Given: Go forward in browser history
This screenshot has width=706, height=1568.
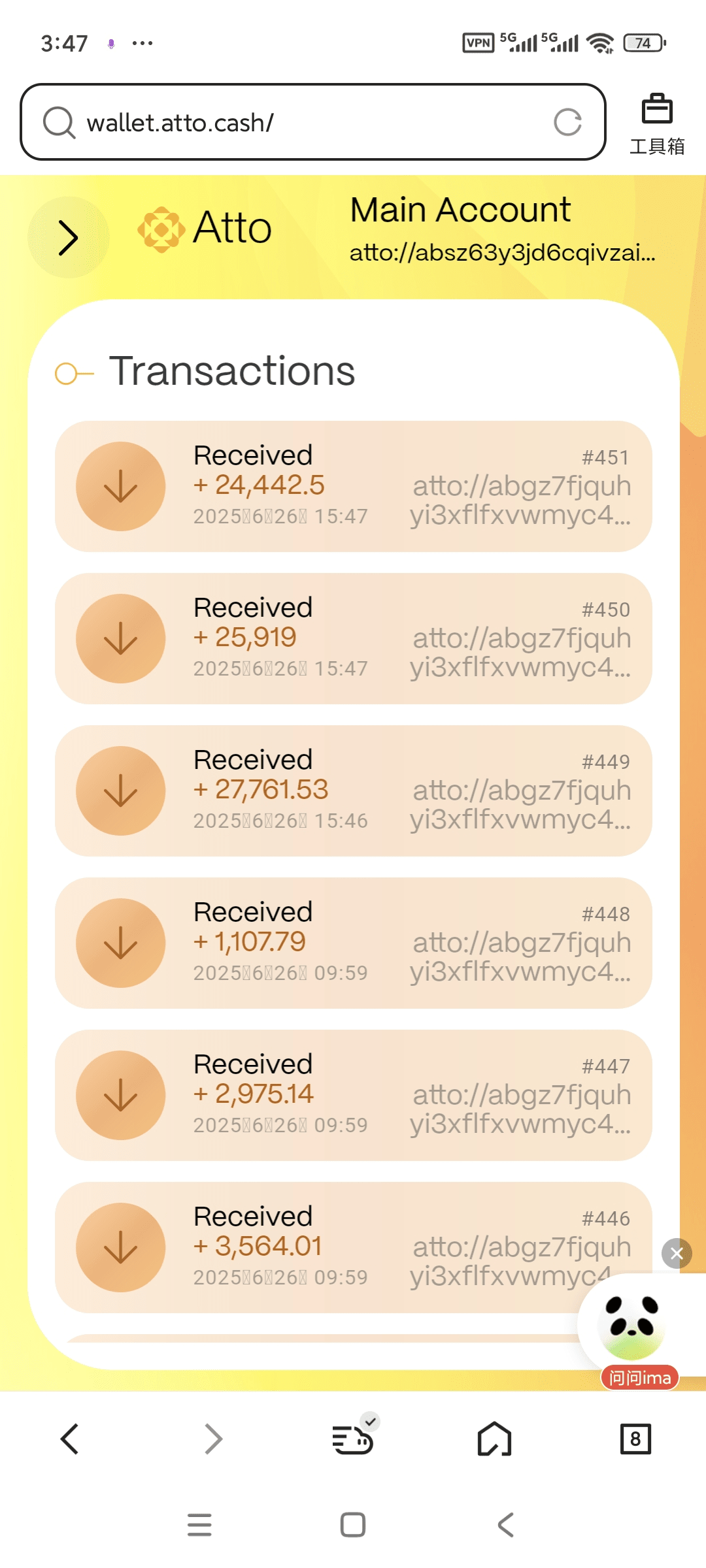Looking at the screenshot, I should point(212,1439).
